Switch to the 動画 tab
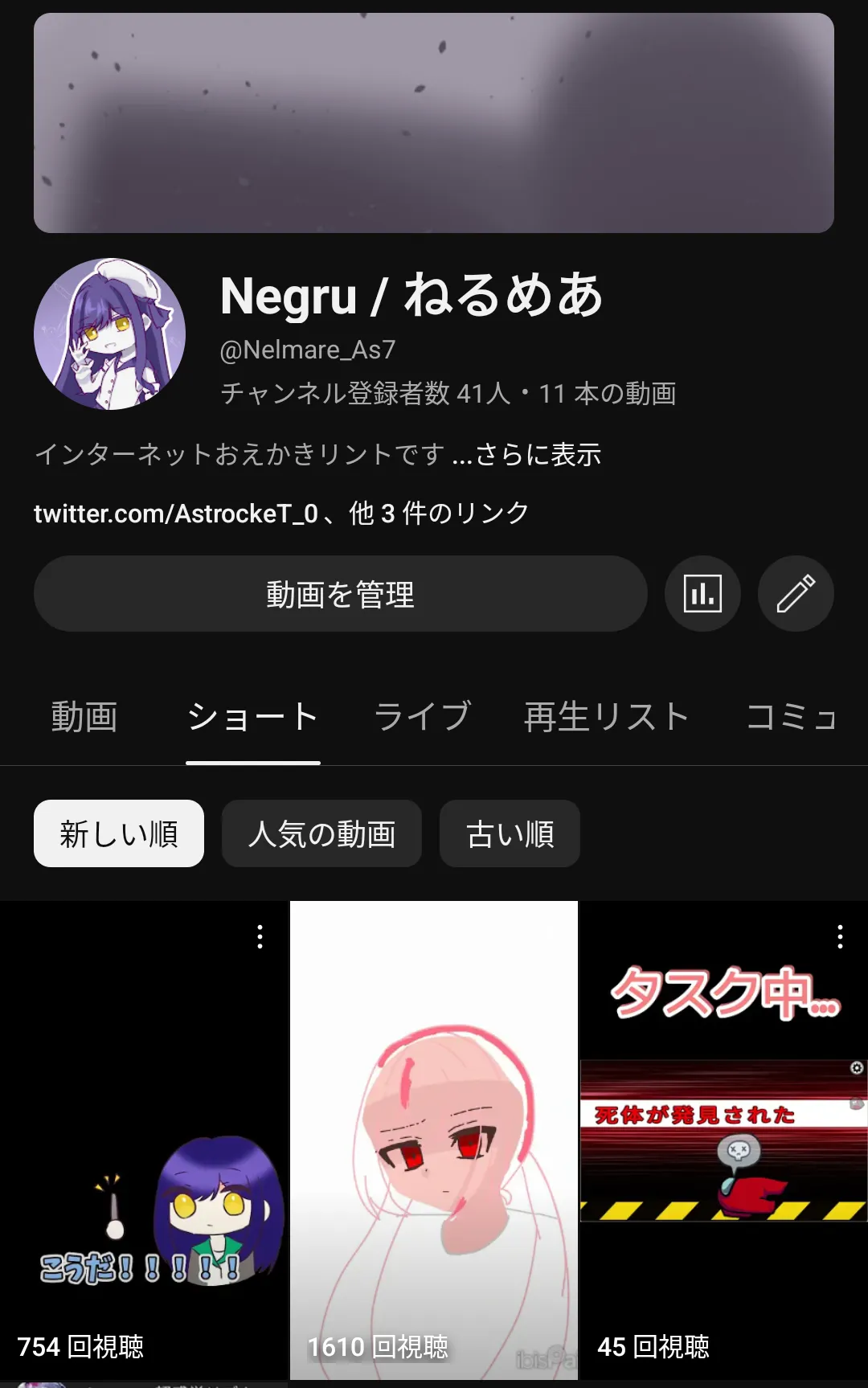 (x=84, y=716)
